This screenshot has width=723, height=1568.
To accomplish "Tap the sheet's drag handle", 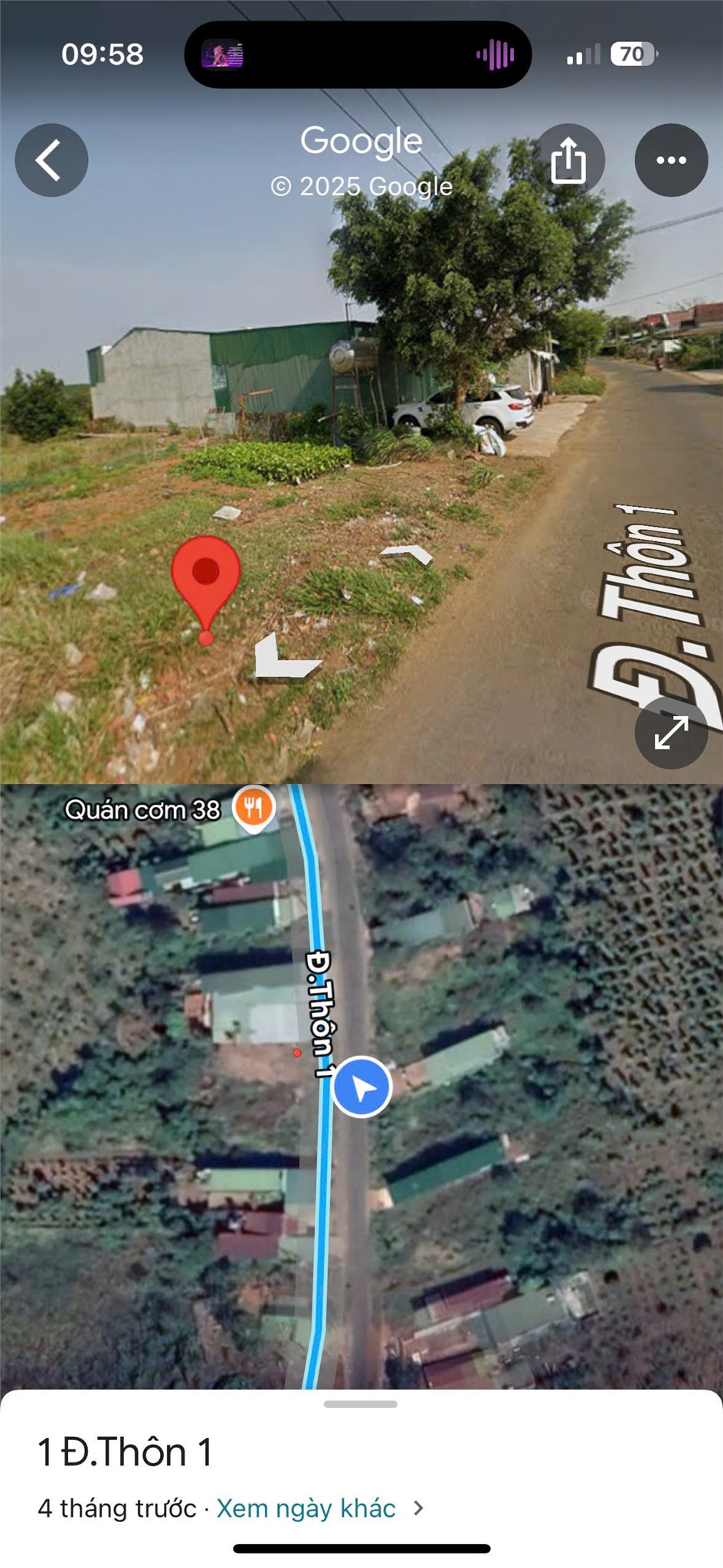I will pos(361,1403).
